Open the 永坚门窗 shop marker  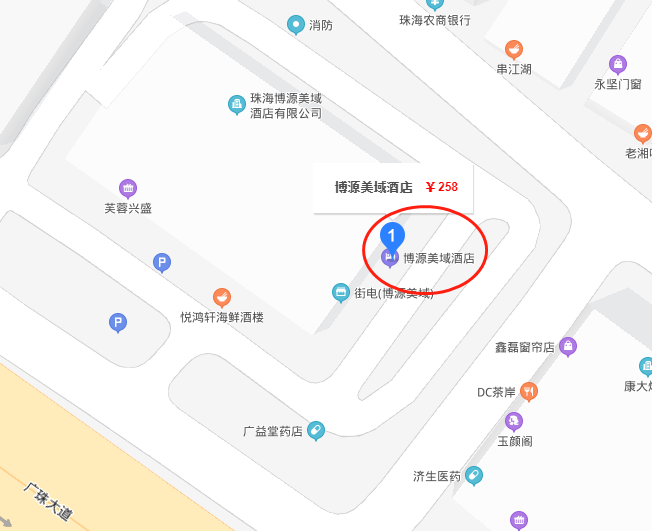pyautogui.click(x=618, y=64)
